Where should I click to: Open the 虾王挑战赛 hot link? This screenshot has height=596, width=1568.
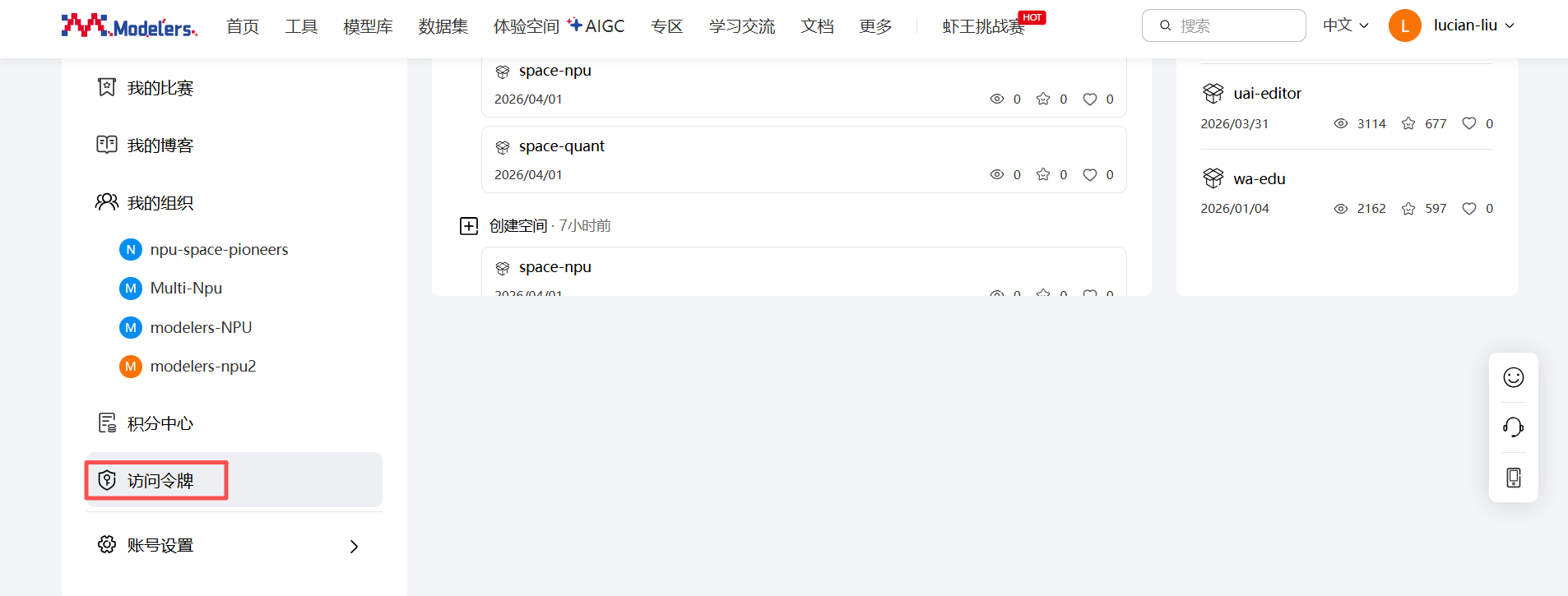point(984,26)
